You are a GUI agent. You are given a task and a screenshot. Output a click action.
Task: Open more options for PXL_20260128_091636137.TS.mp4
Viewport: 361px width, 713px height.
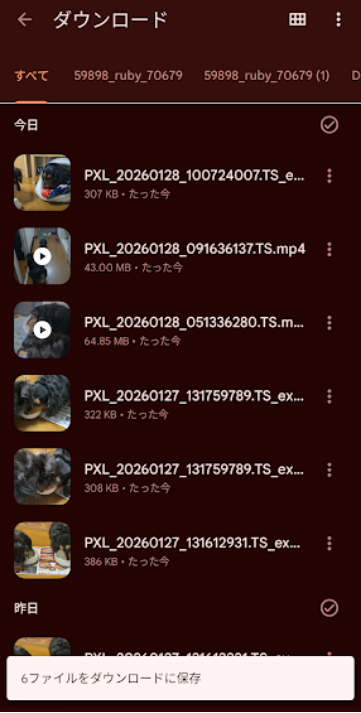(329, 249)
